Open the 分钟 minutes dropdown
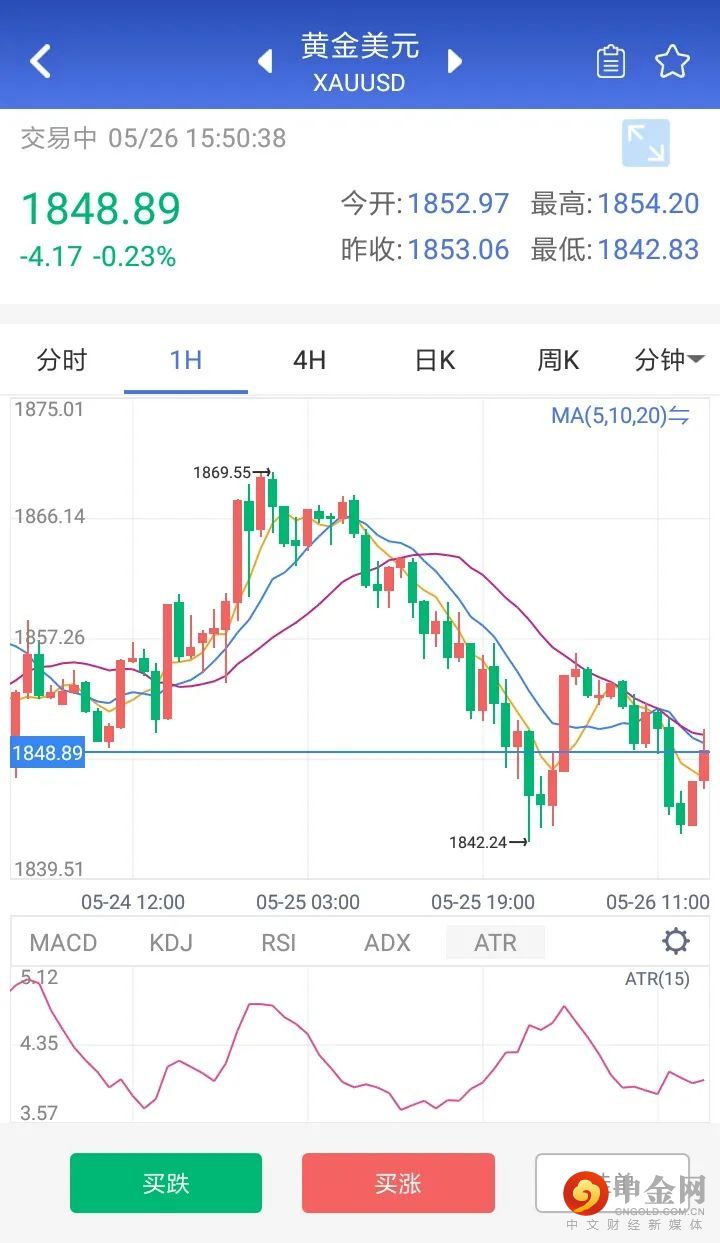 click(x=669, y=360)
